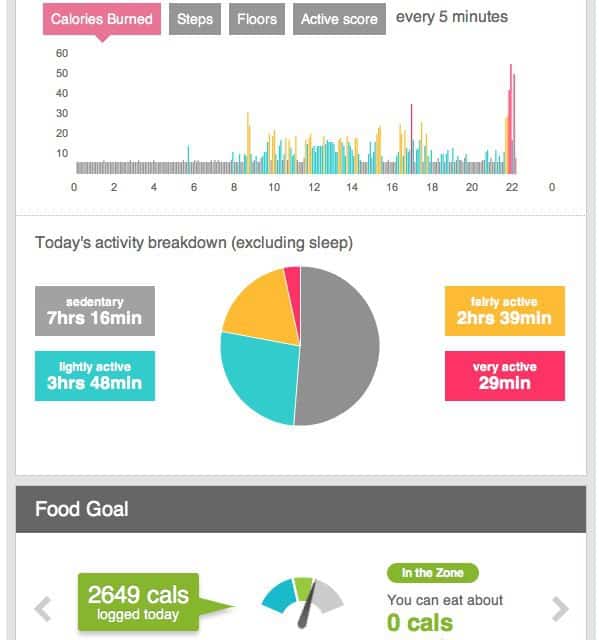Switch to the Steps chart
The width and height of the screenshot is (599, 640).
[195, 19]
